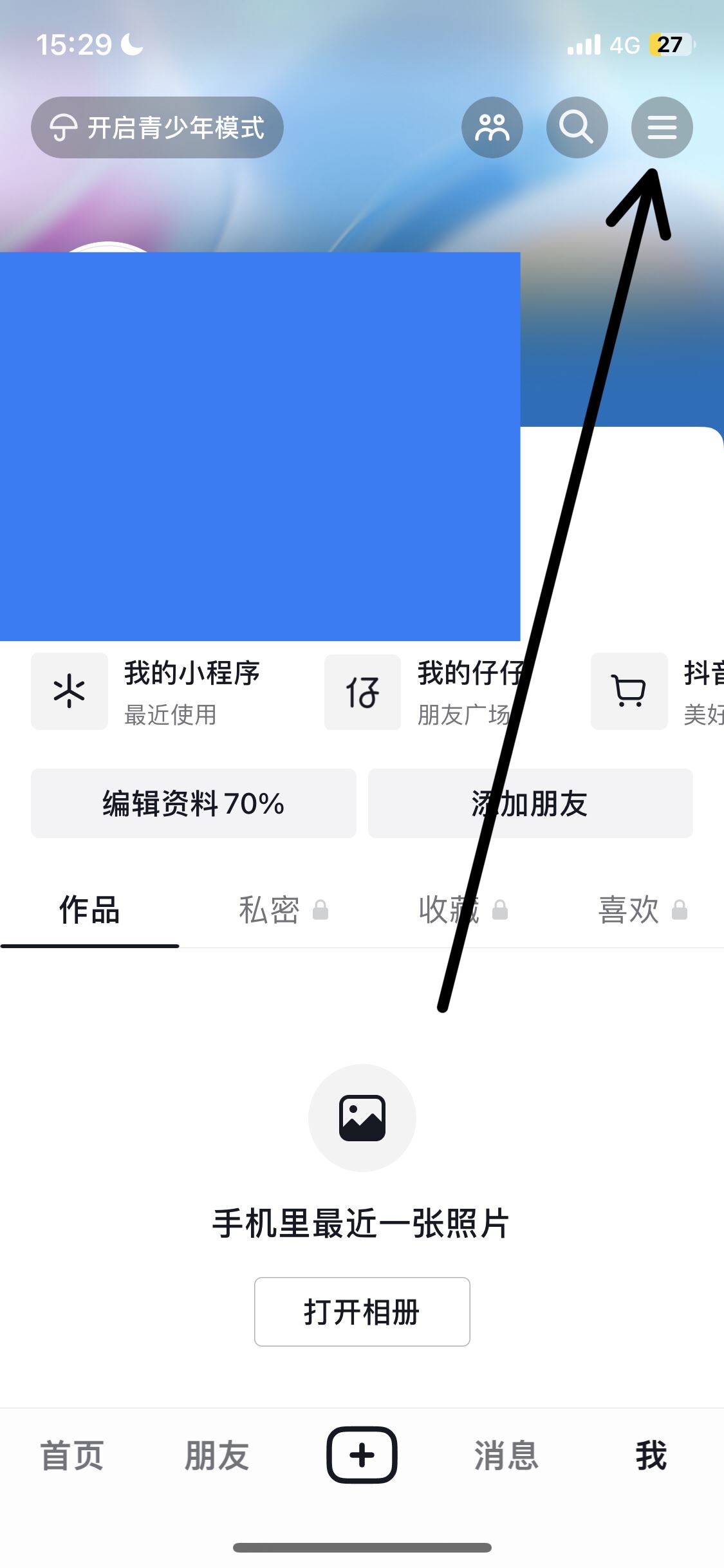Image resolution: width=724 pixels, height=1568 pixels.
Task: Go to 首页 home in bottom bar
Action: (x=71, y=1456)
